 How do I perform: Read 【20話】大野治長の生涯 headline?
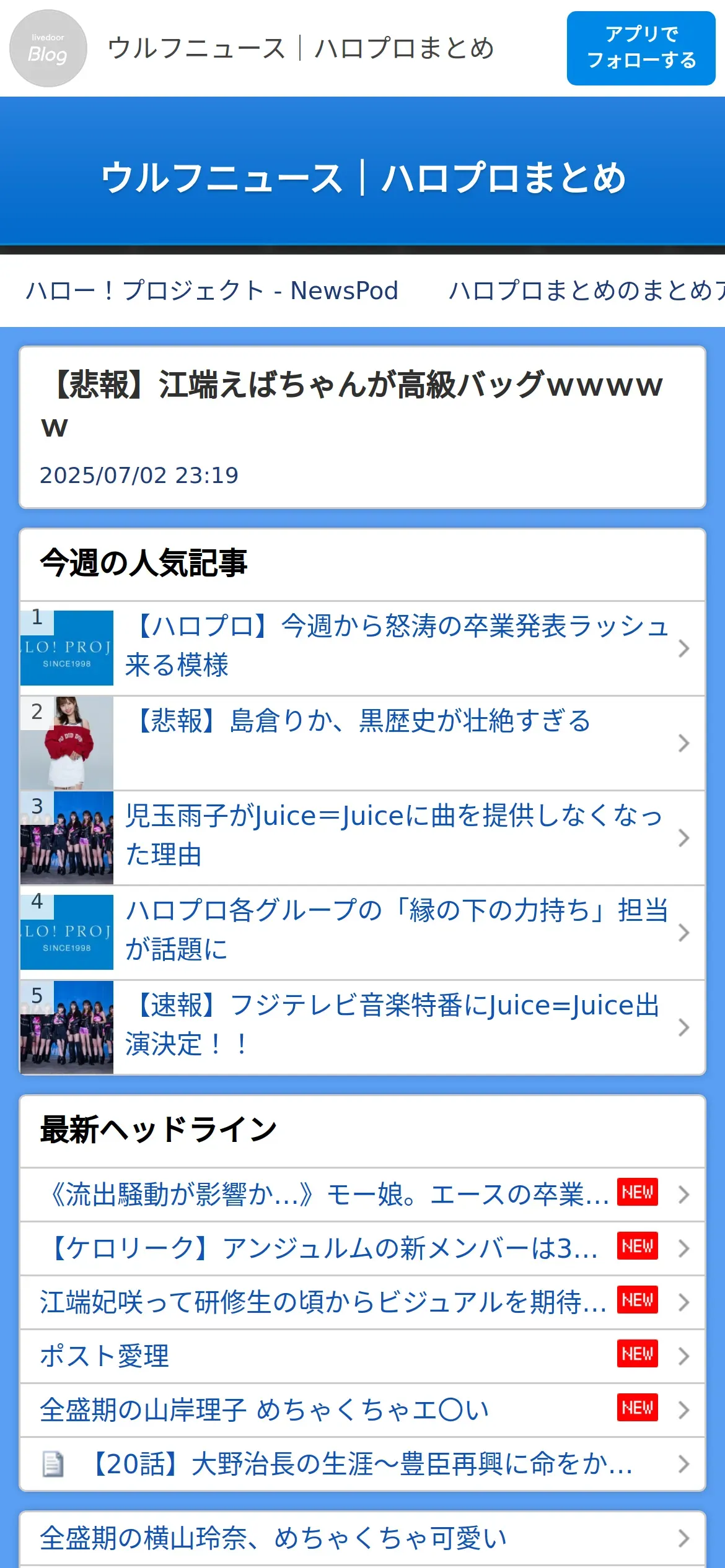click(x=362, y=1464)
